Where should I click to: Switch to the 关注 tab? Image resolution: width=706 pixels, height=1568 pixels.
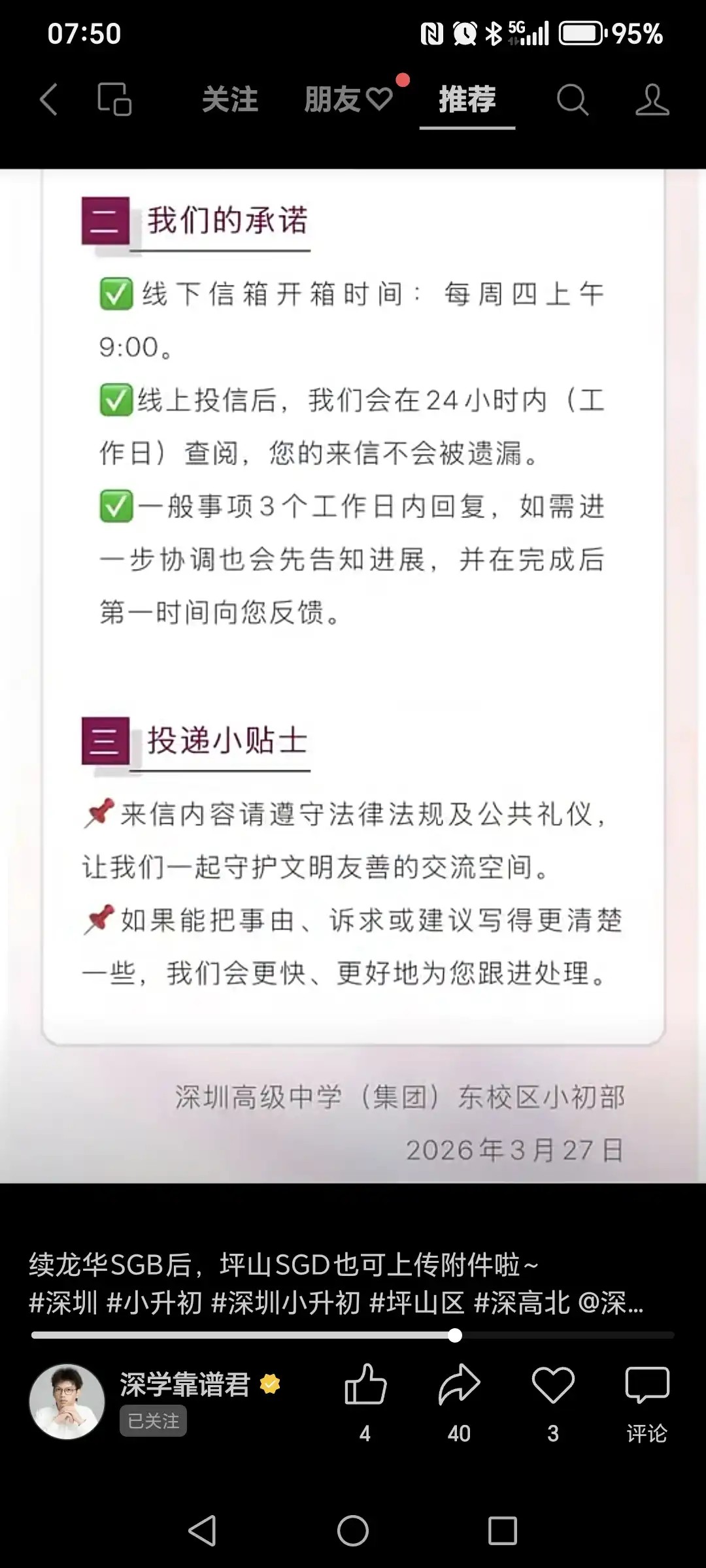tap(229, 100)
